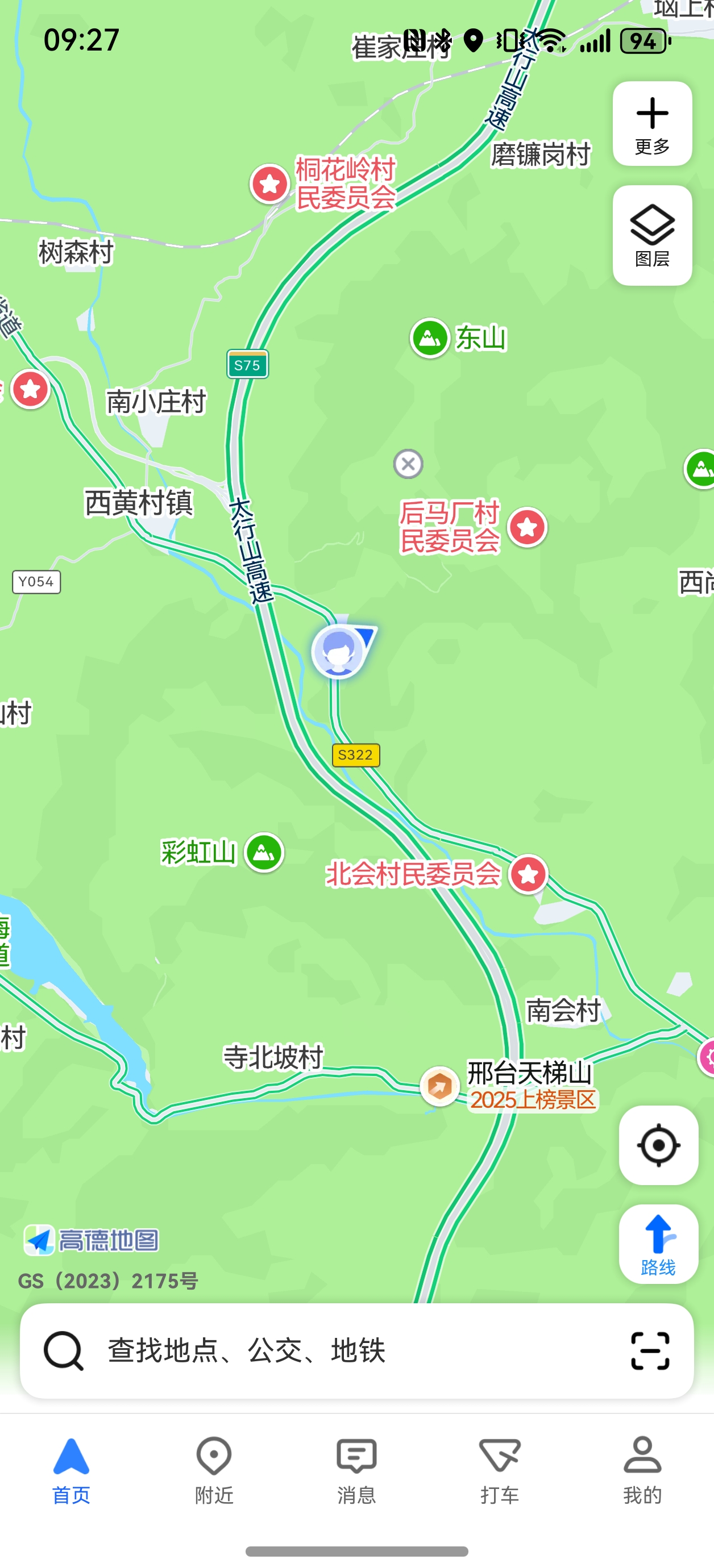This screenshot has height=1568, width=714.
Task: Recenter map on my current location
Action: [658, 1145]
